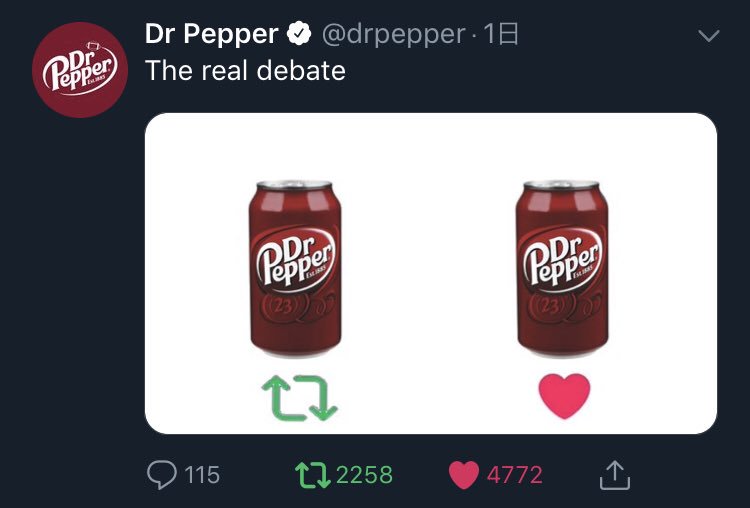Open Dr Pepper's profile picture

pyautogui.click(x=78, y=70)
